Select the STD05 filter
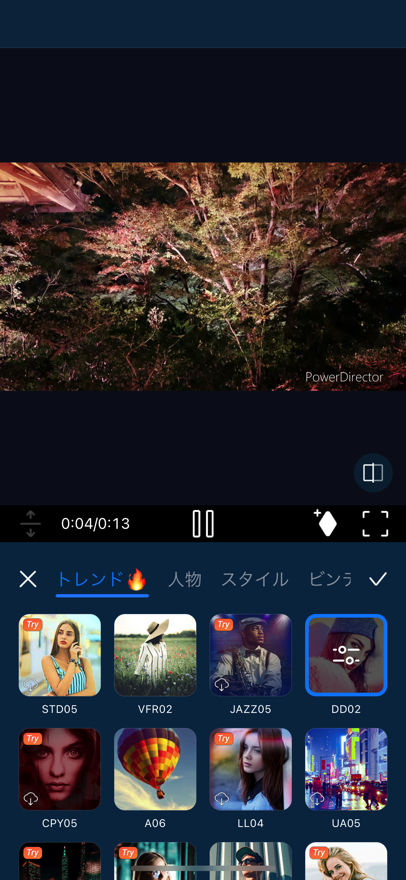This screenshot has height=880, width=406. tap(60, 655)
